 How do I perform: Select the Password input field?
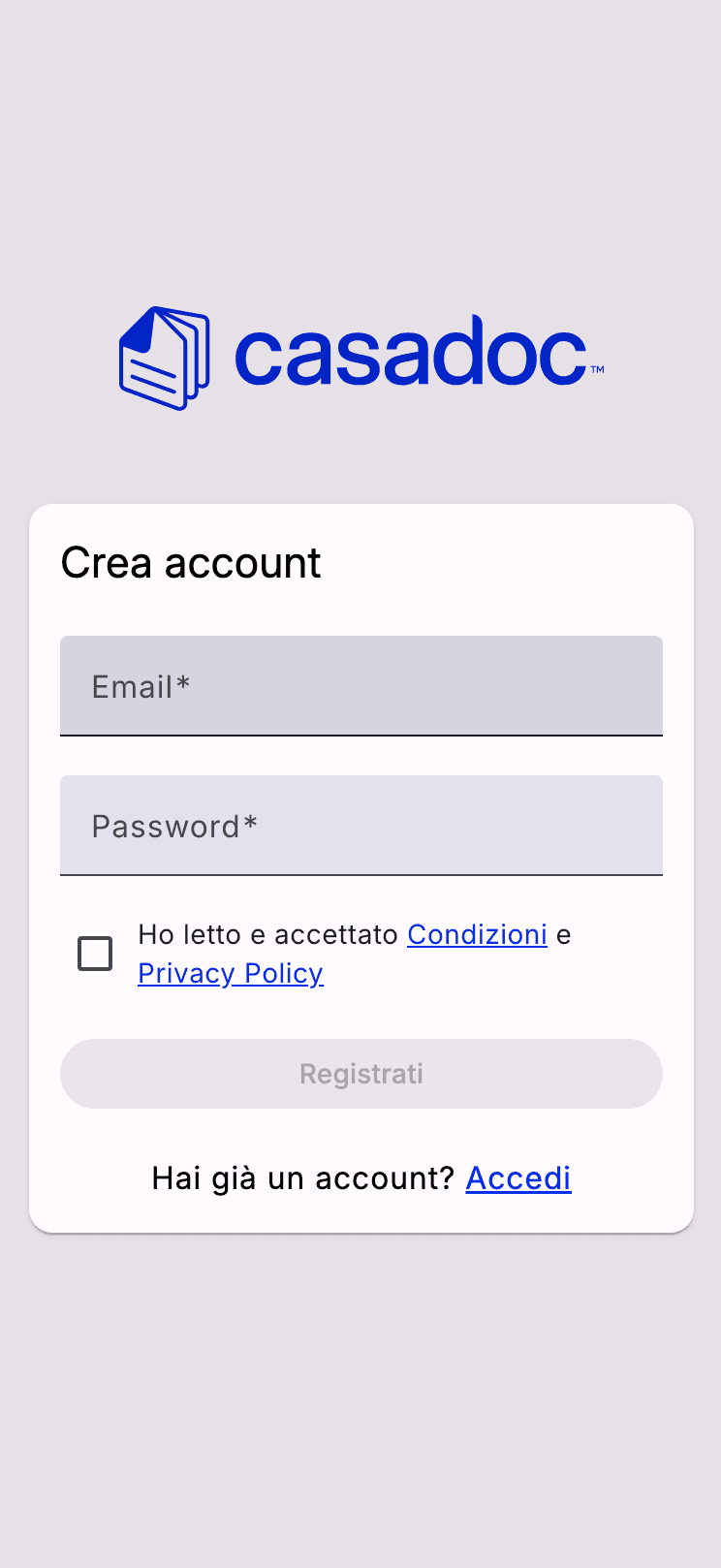(x=360, y=825)
